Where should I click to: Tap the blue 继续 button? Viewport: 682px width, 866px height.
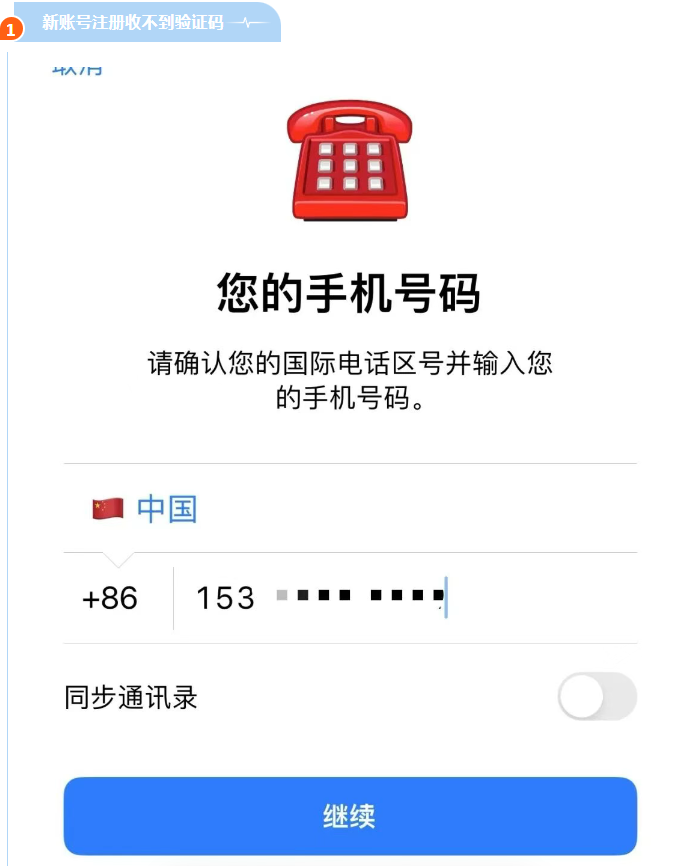[350, 815]
